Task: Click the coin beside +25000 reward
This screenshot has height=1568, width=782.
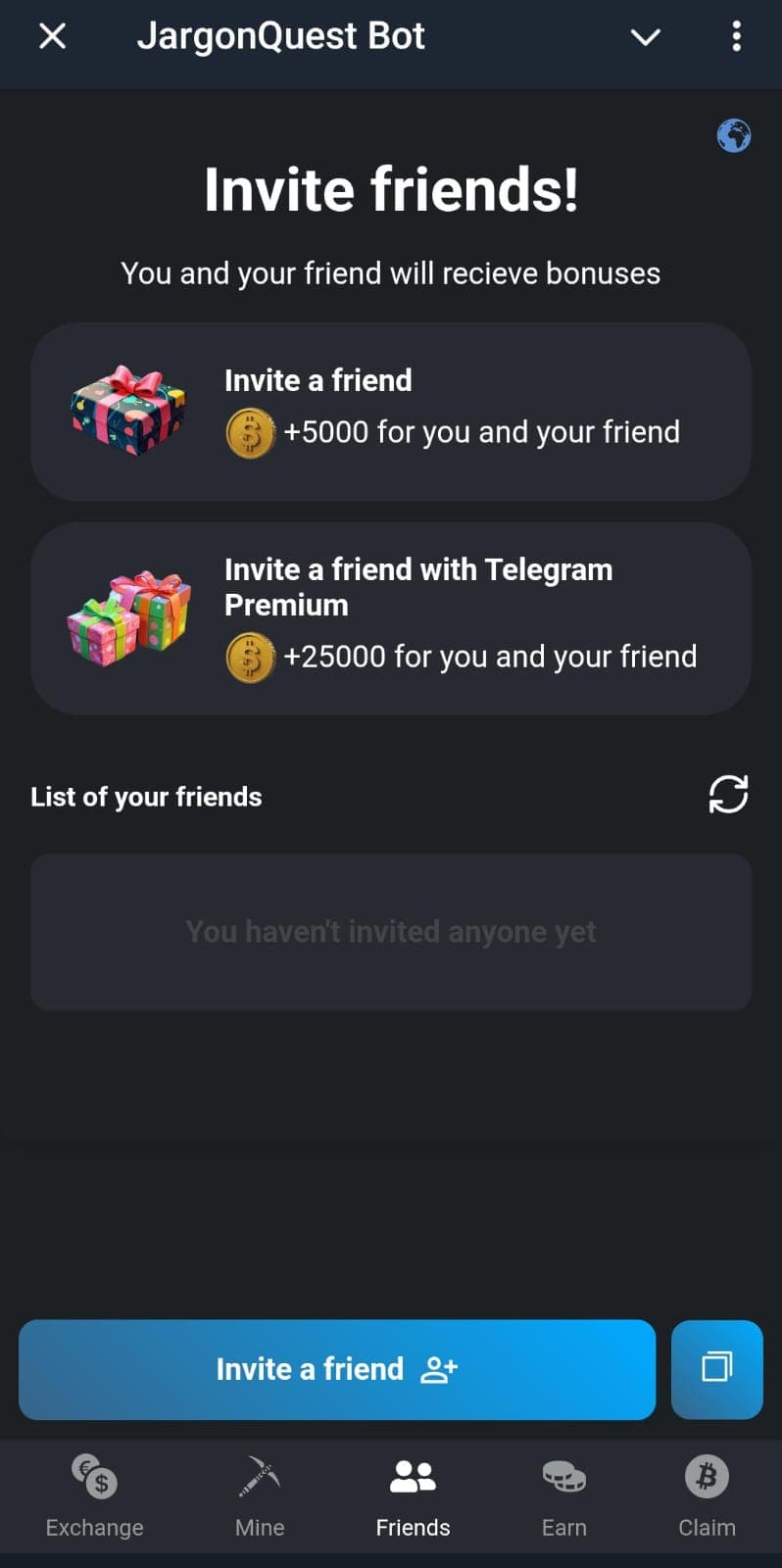Action: 250,657
